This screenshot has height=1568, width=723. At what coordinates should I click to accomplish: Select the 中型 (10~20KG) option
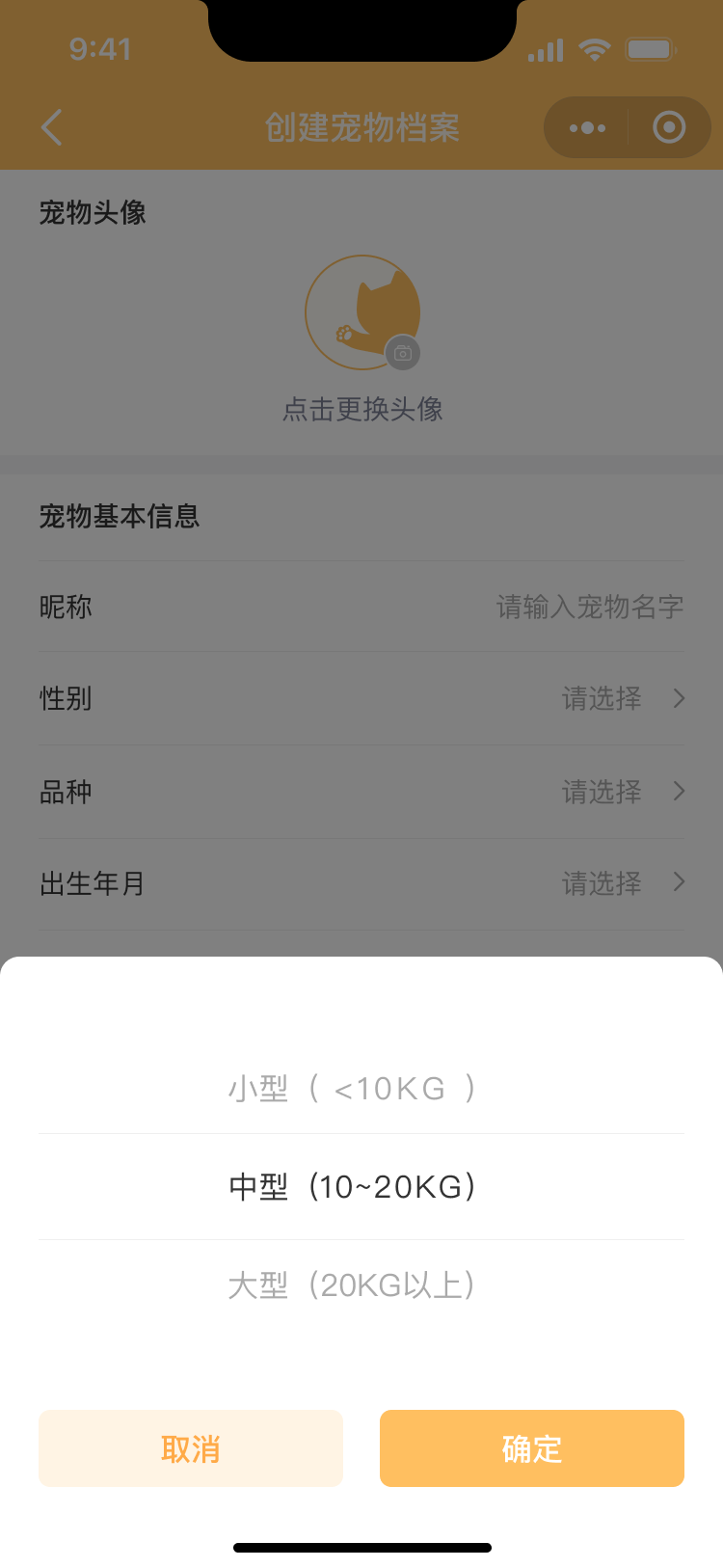tap(352, 1186)
